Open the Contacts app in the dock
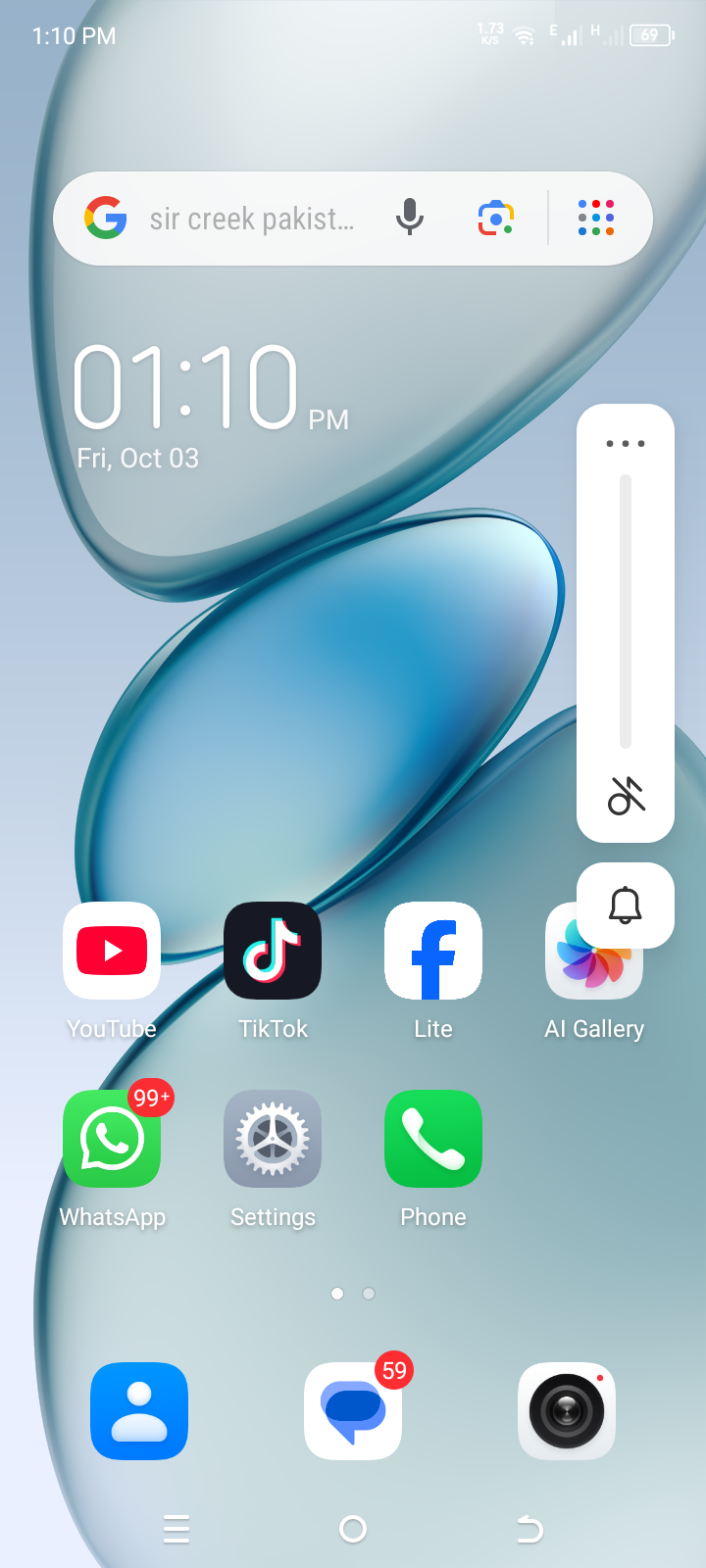Image resolution: width=706 pixels, height=1568 pixels. 139,1411
